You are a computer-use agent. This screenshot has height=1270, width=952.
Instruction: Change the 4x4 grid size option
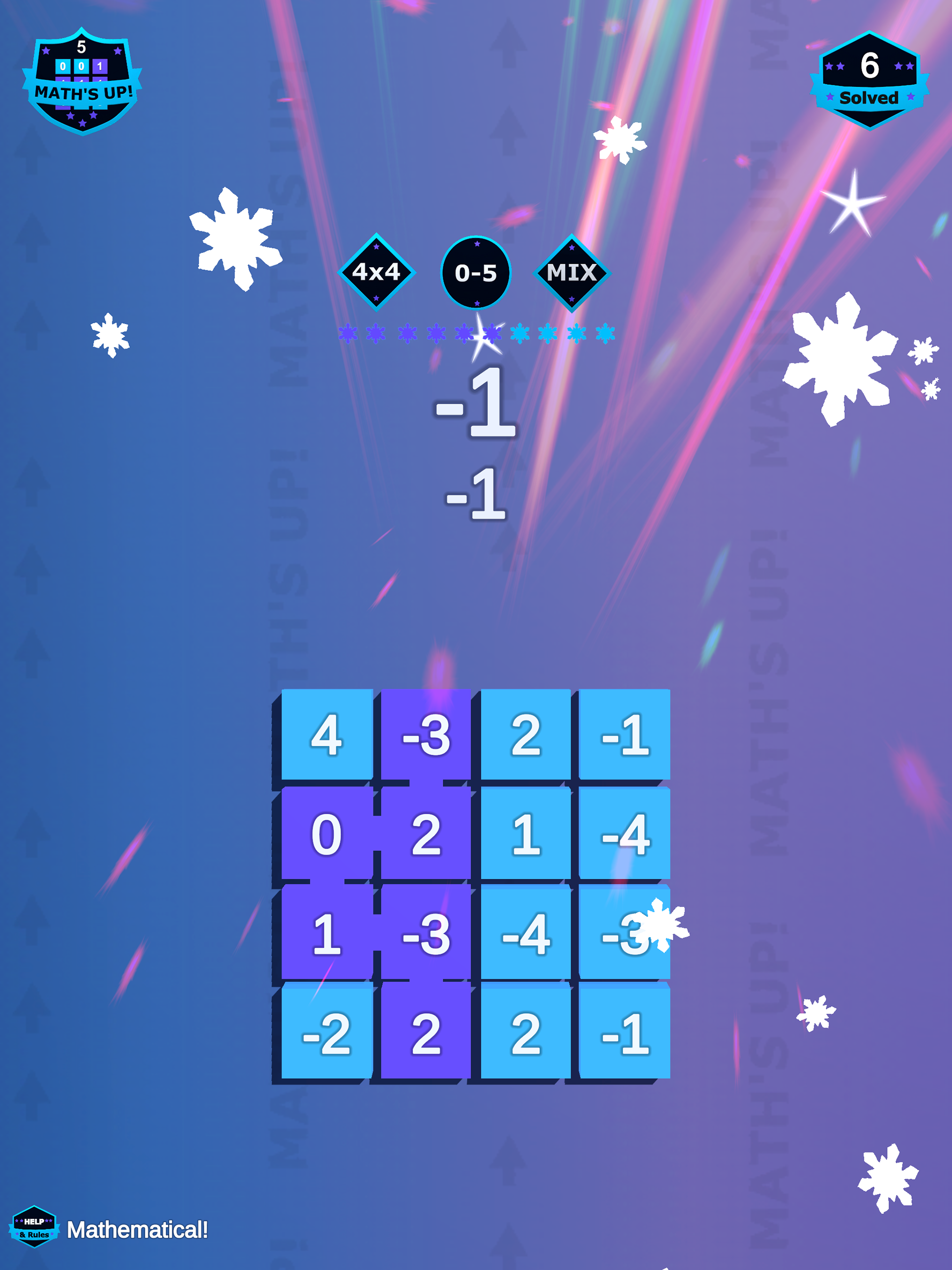click(x=376, y=272)
